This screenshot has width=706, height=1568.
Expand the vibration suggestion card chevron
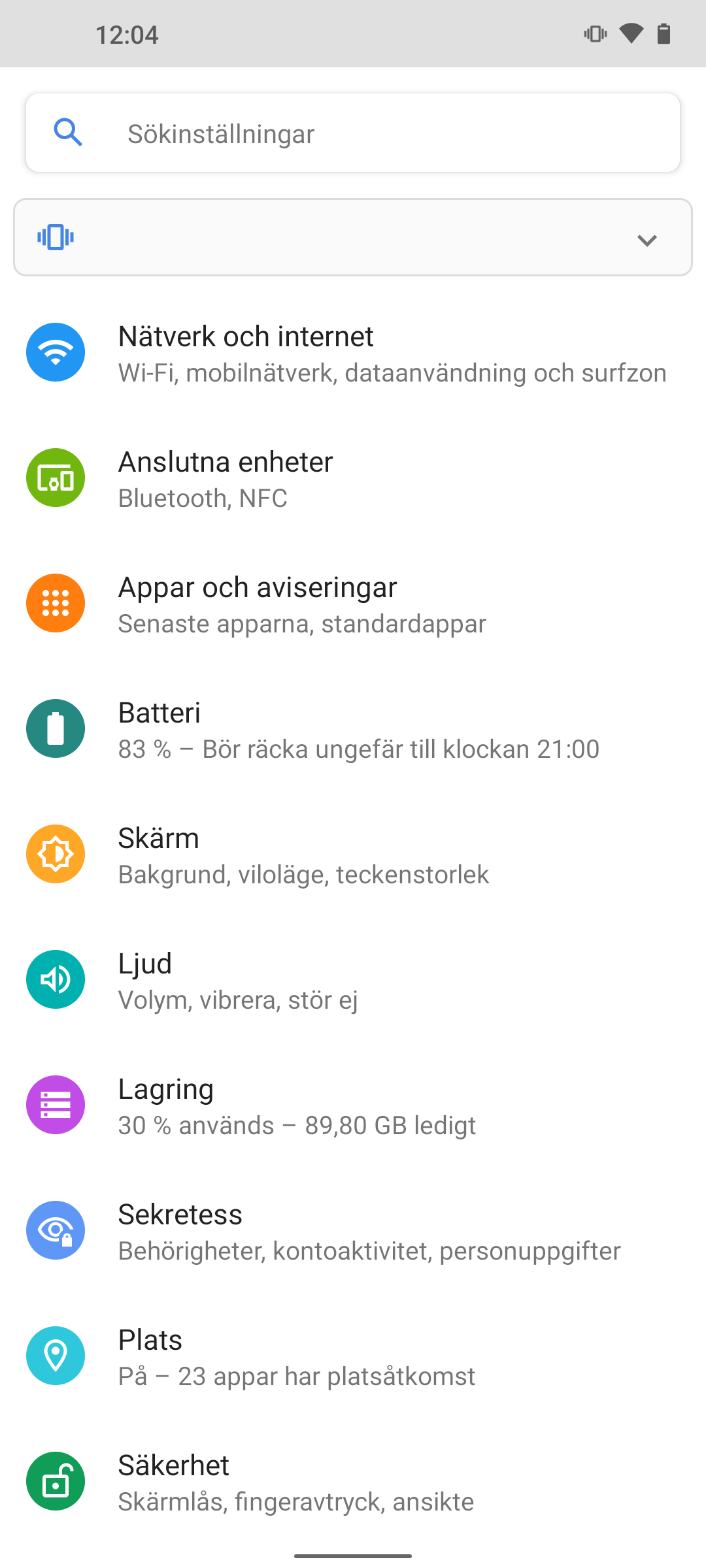coord(647,240)
